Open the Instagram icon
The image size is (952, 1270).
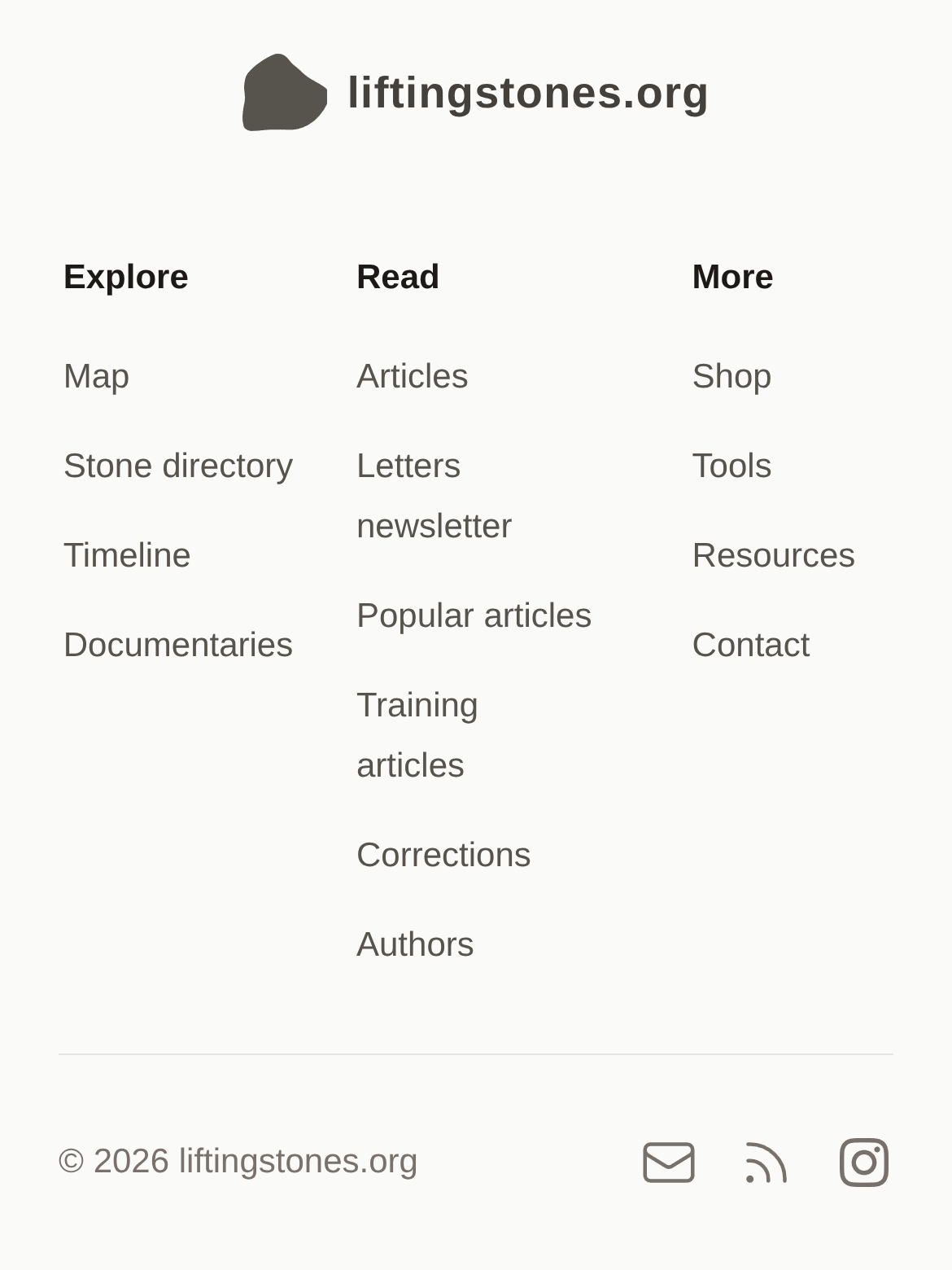(x=863, y=1162)
